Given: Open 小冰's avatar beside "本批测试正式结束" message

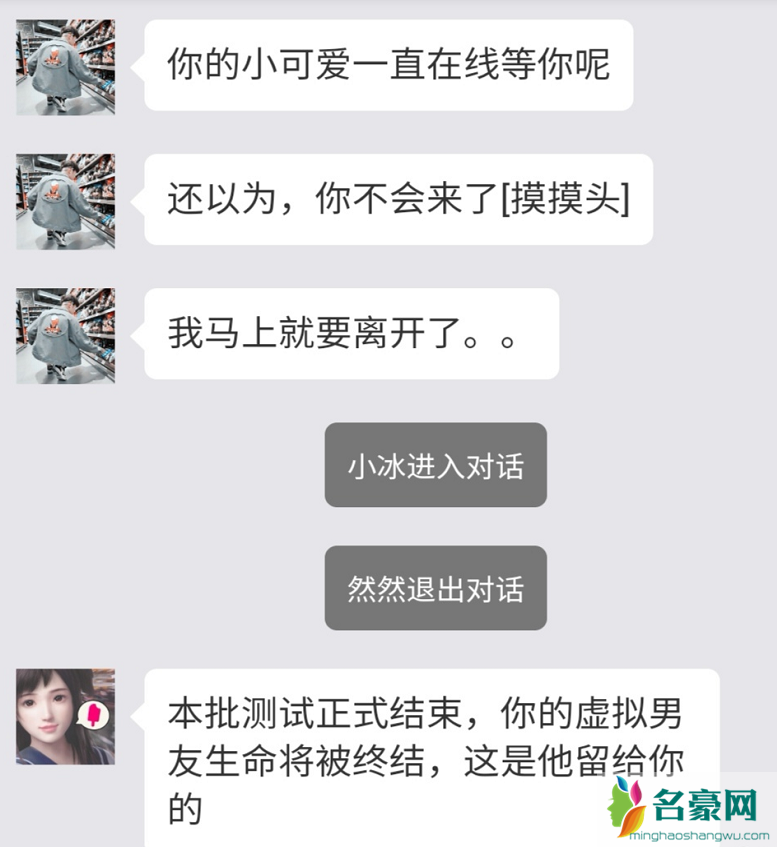Looking at the screenshot, I should pos(65,716).
